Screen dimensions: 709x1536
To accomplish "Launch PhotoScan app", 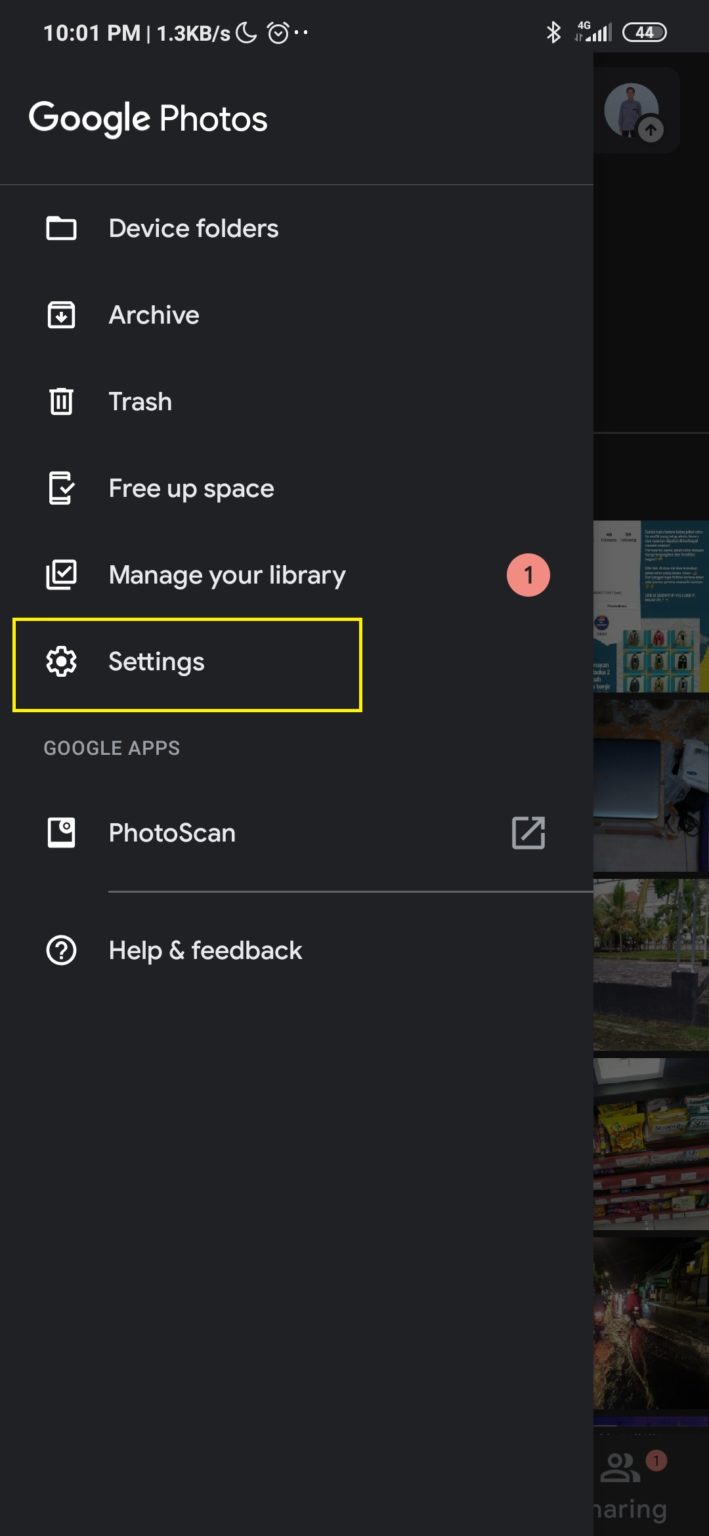I will (x=296, y=833).
